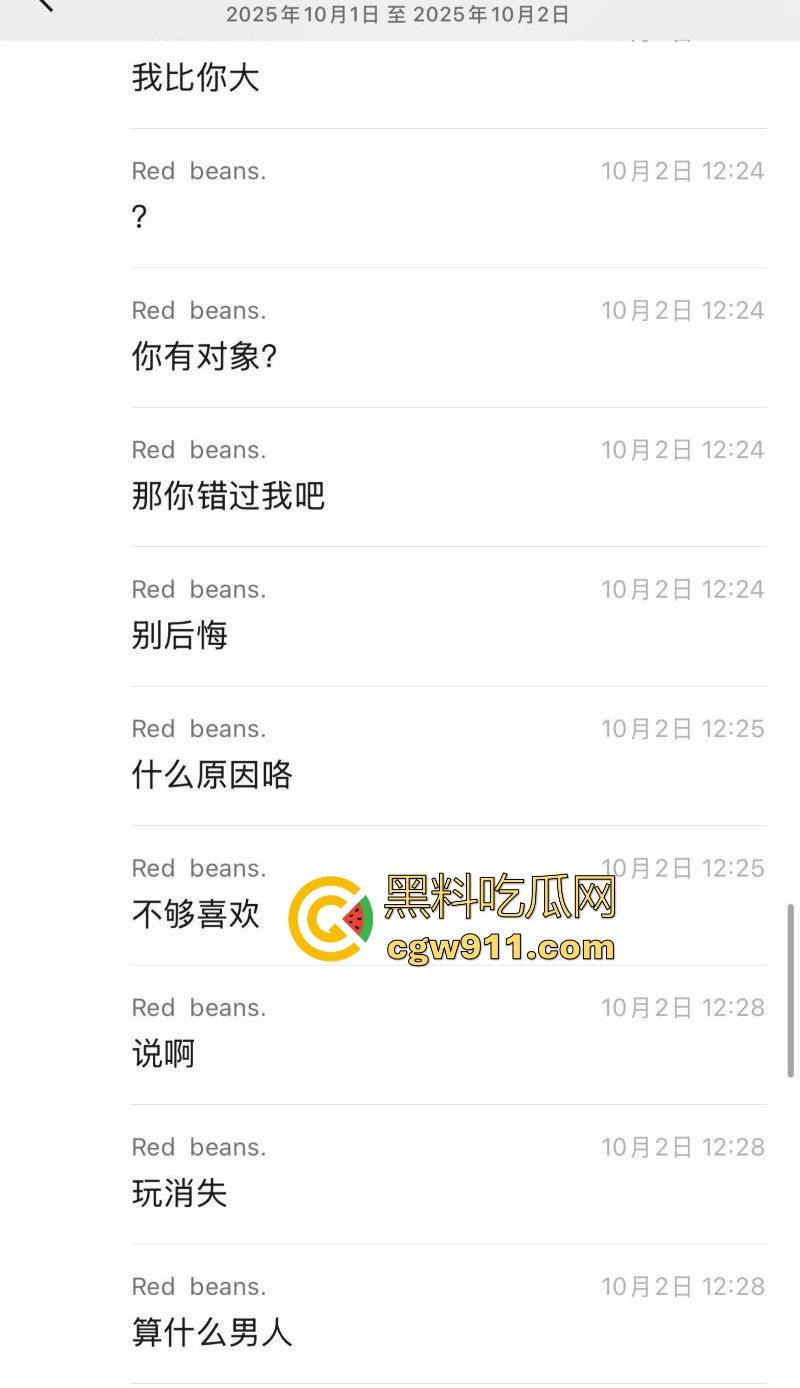This screenshot has height=1388, width=800.
Task: Toggle selection of the 玩消失 message
Action: point(180,1194)
